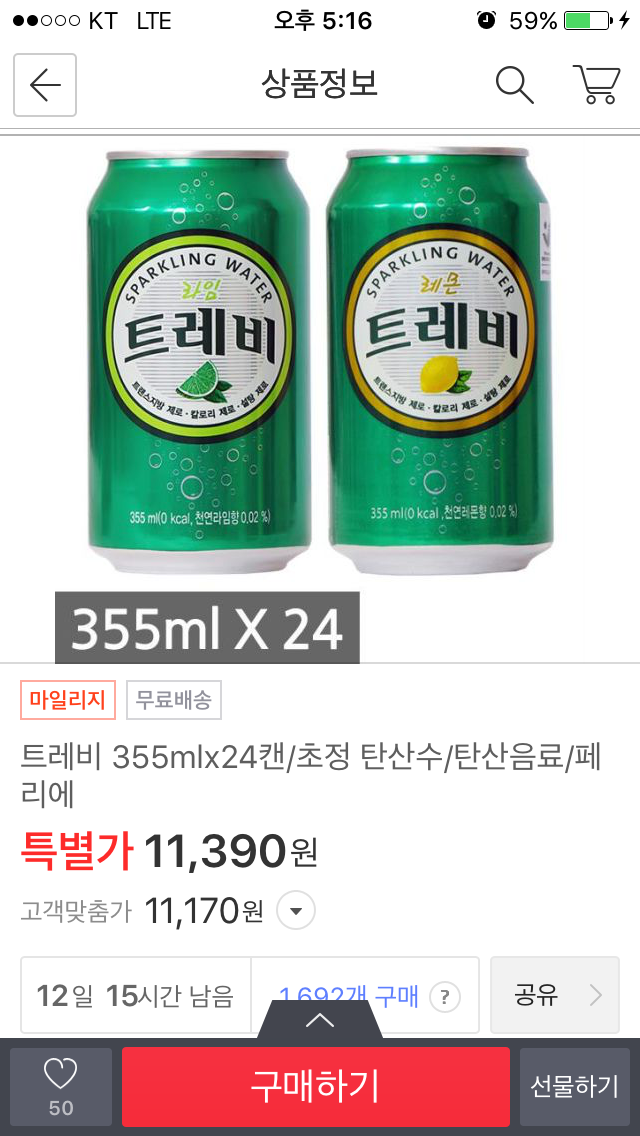Expand the 고객맞춤가 price dropdown
This screenshot has width=640, height=1136.
point(295,911)
